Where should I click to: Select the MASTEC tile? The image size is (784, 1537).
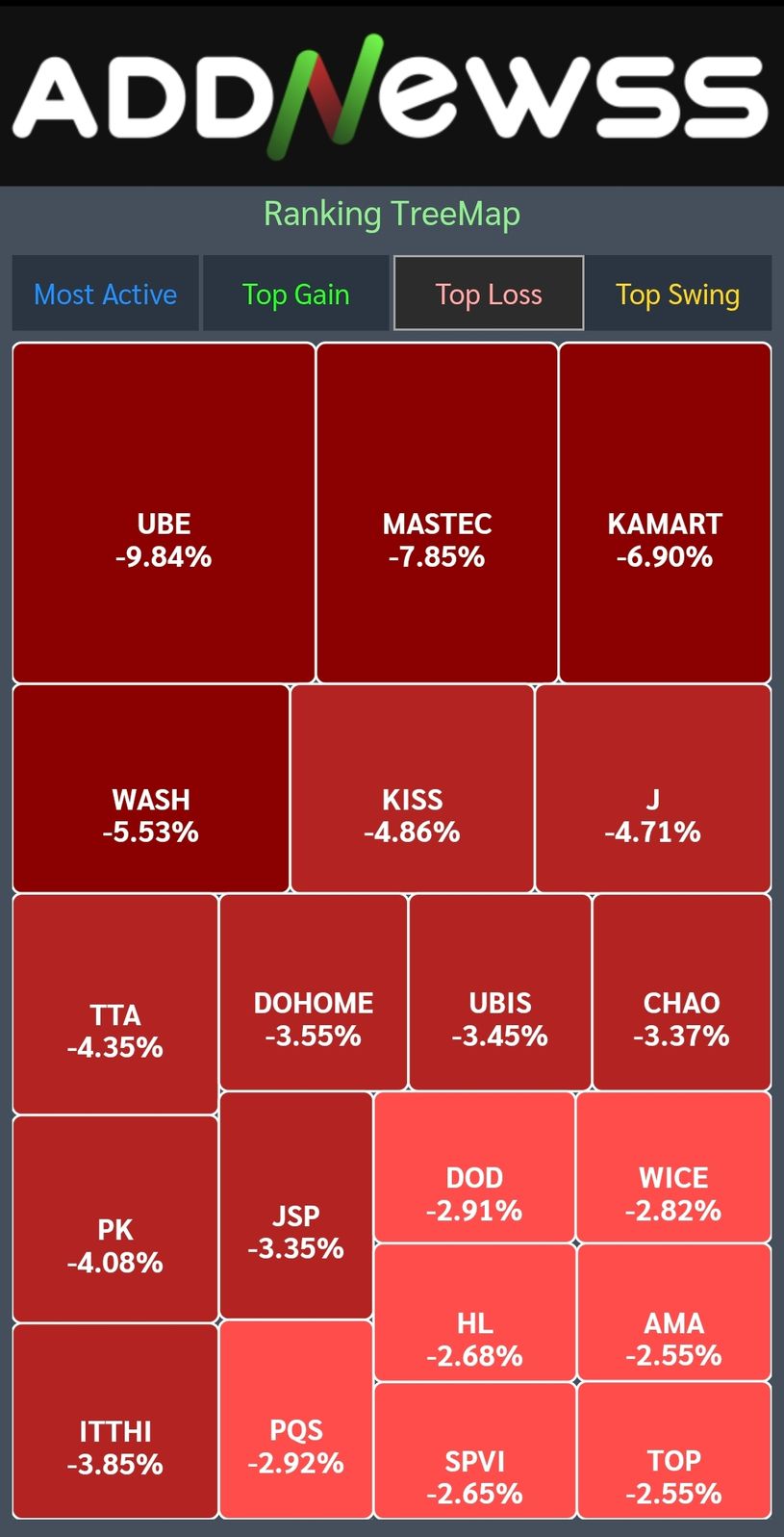[x=437, y=513]
